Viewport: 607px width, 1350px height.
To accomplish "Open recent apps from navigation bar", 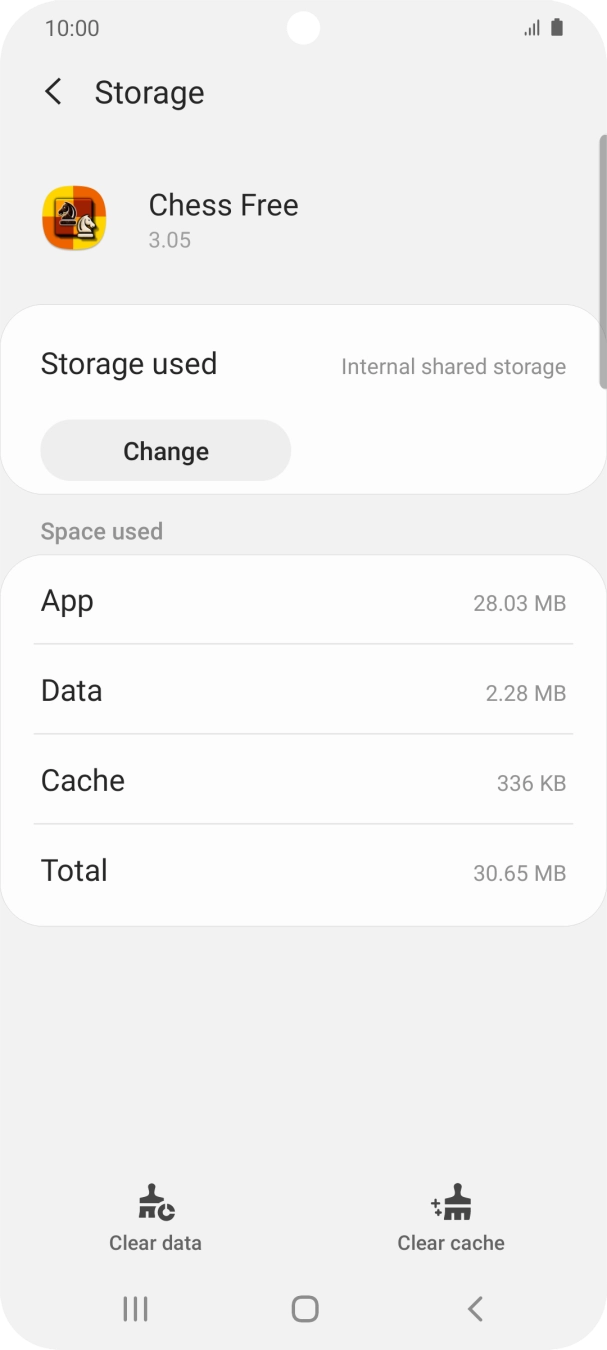I will click(x=135, y=1308).
